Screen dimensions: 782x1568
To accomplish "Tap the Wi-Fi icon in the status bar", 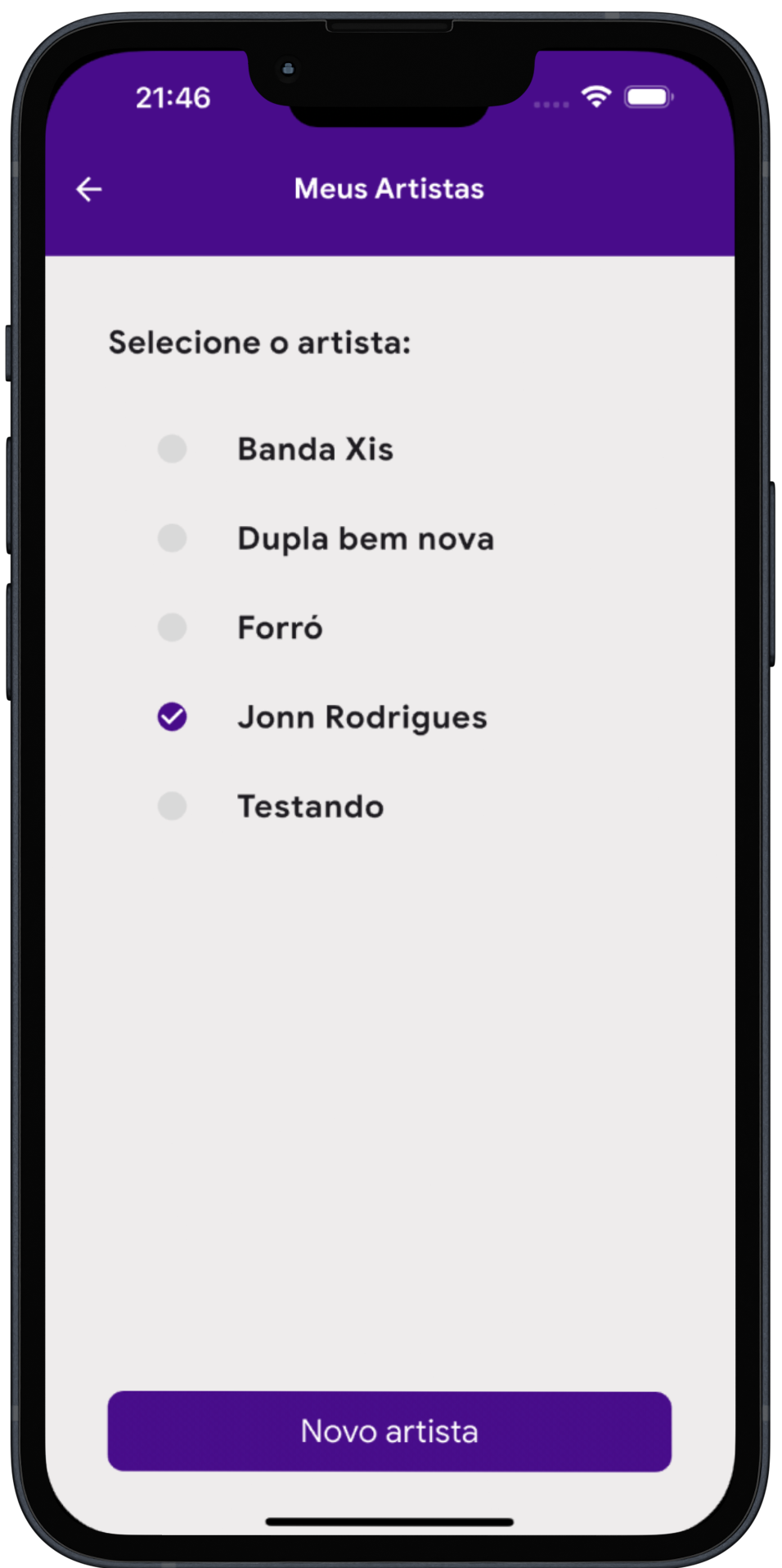I will pyautogui.click(x=596, y=97).
